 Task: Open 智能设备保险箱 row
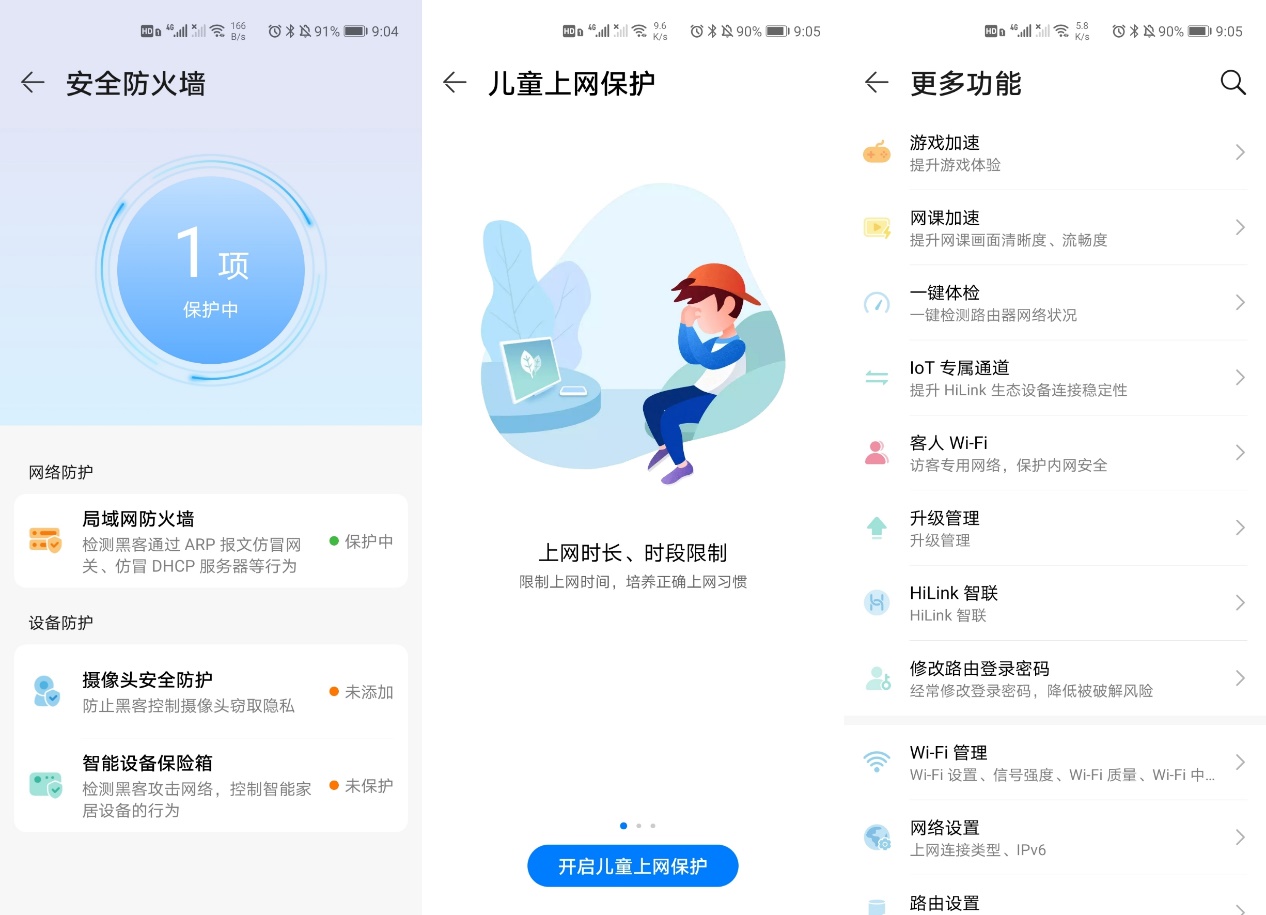coord(210,785)
